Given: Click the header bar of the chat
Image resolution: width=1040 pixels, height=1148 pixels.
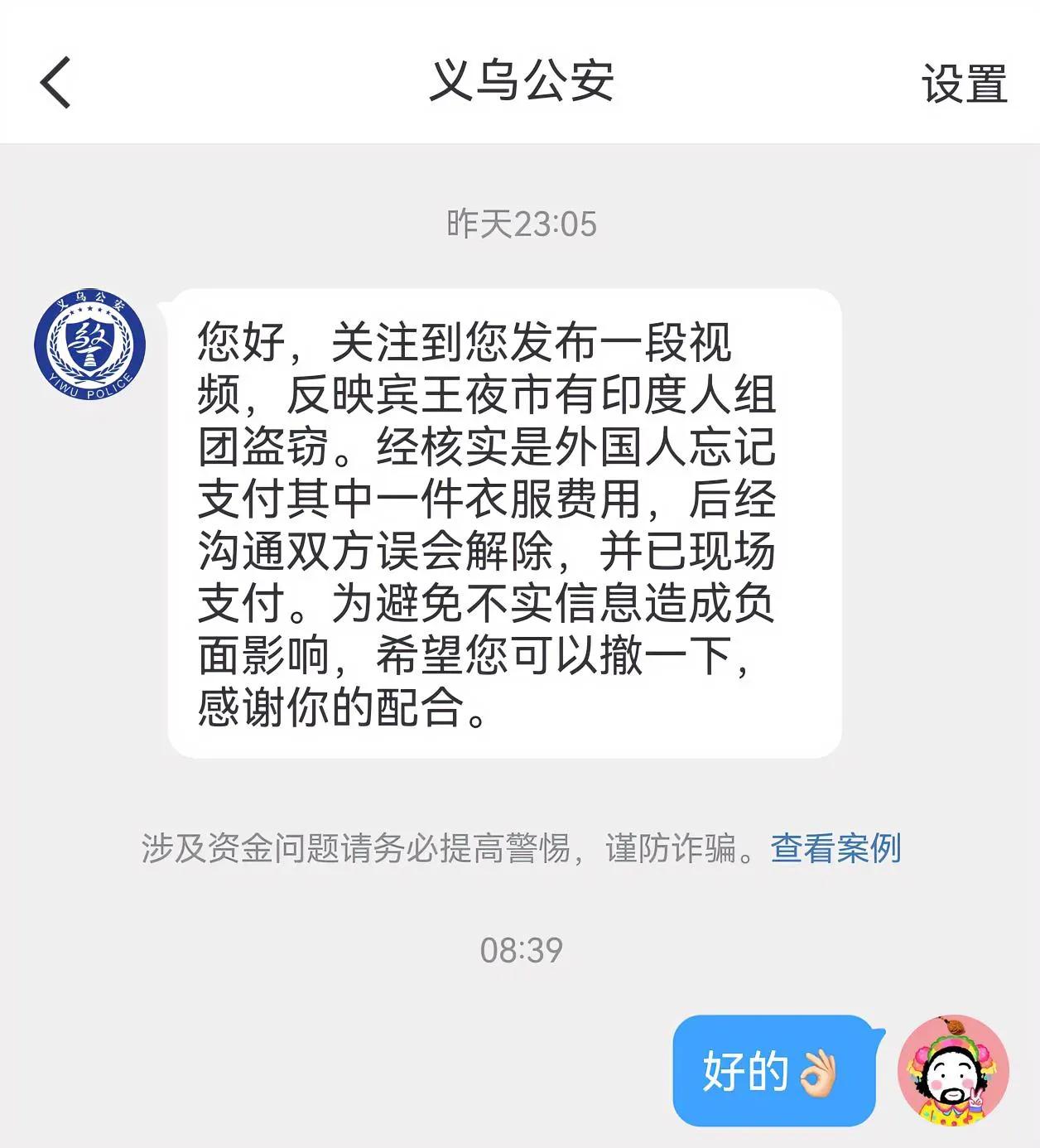Looking at the screenshot, I should click(x=520, y=83).
